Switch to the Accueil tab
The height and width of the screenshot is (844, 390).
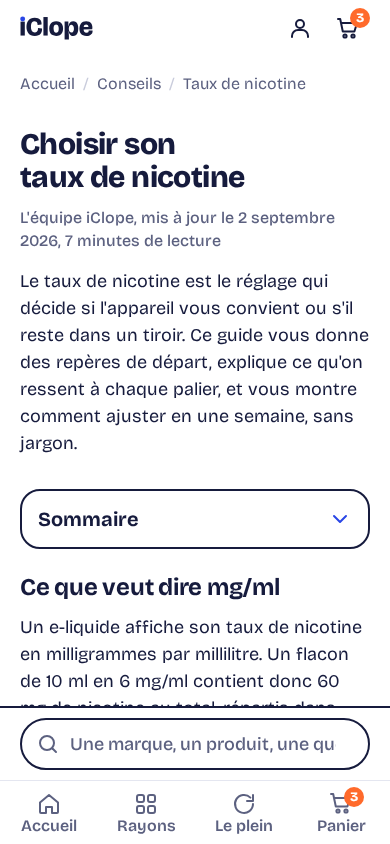point(49,813)
